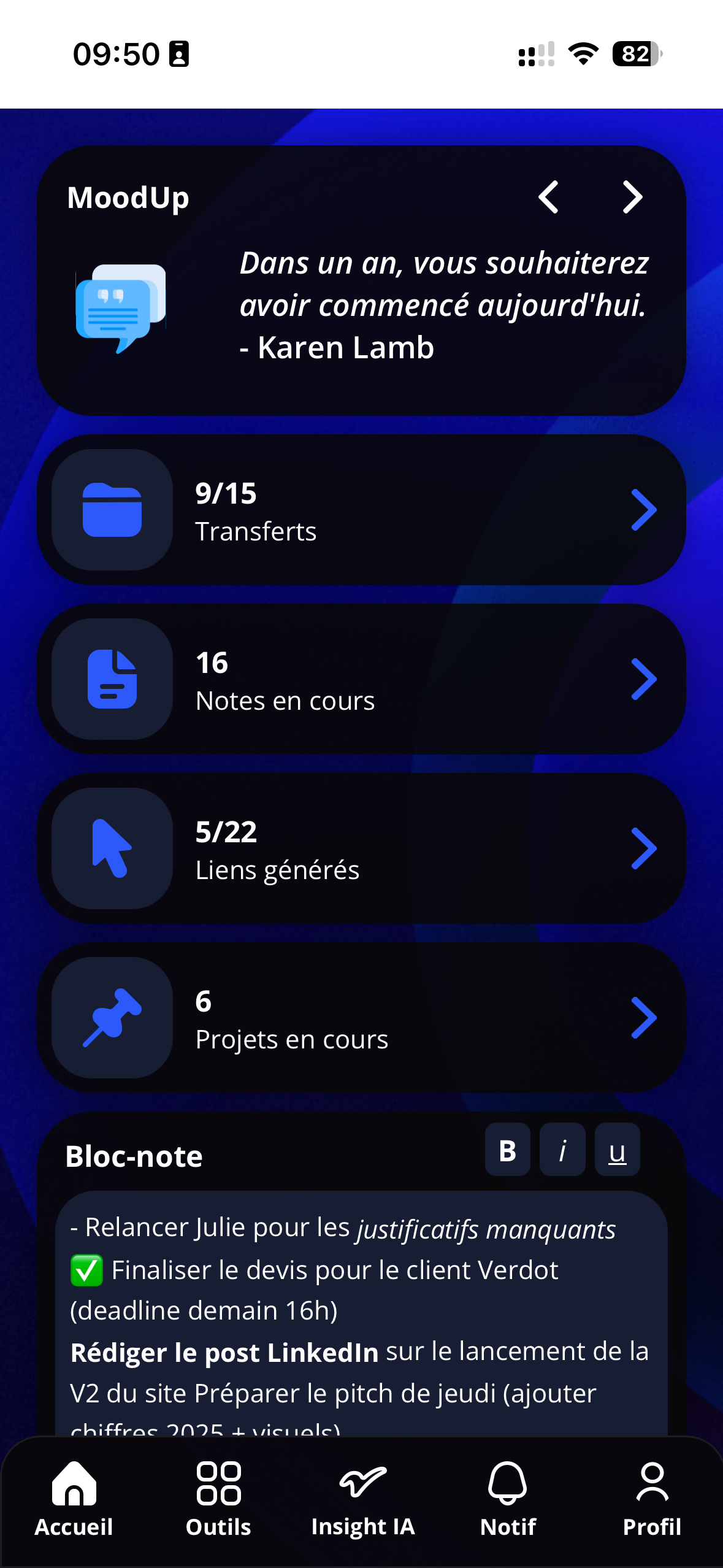Apply bold formatting in Bloc-note
723x1568 pixels.
point(507,1150)
